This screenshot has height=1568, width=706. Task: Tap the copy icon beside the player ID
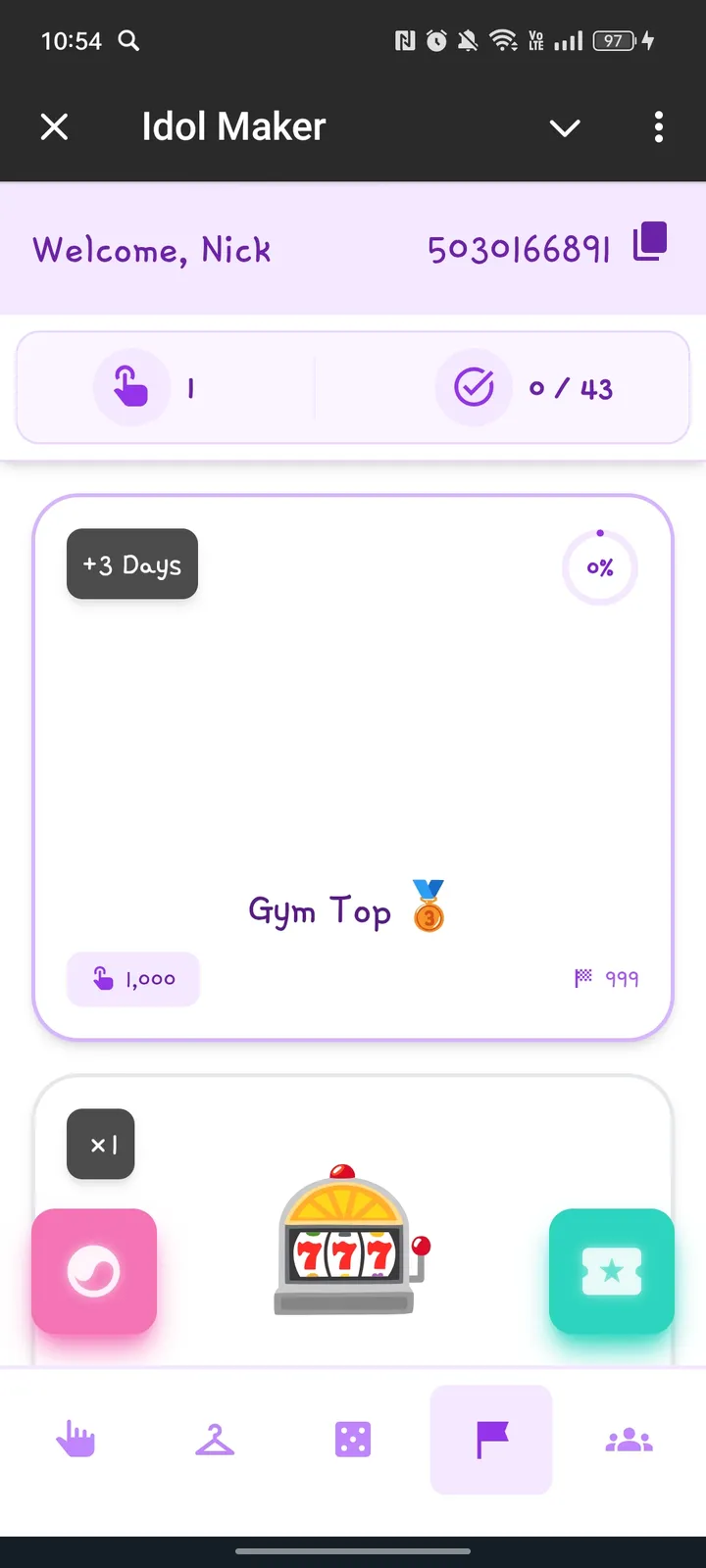click(x=648, y=239)
